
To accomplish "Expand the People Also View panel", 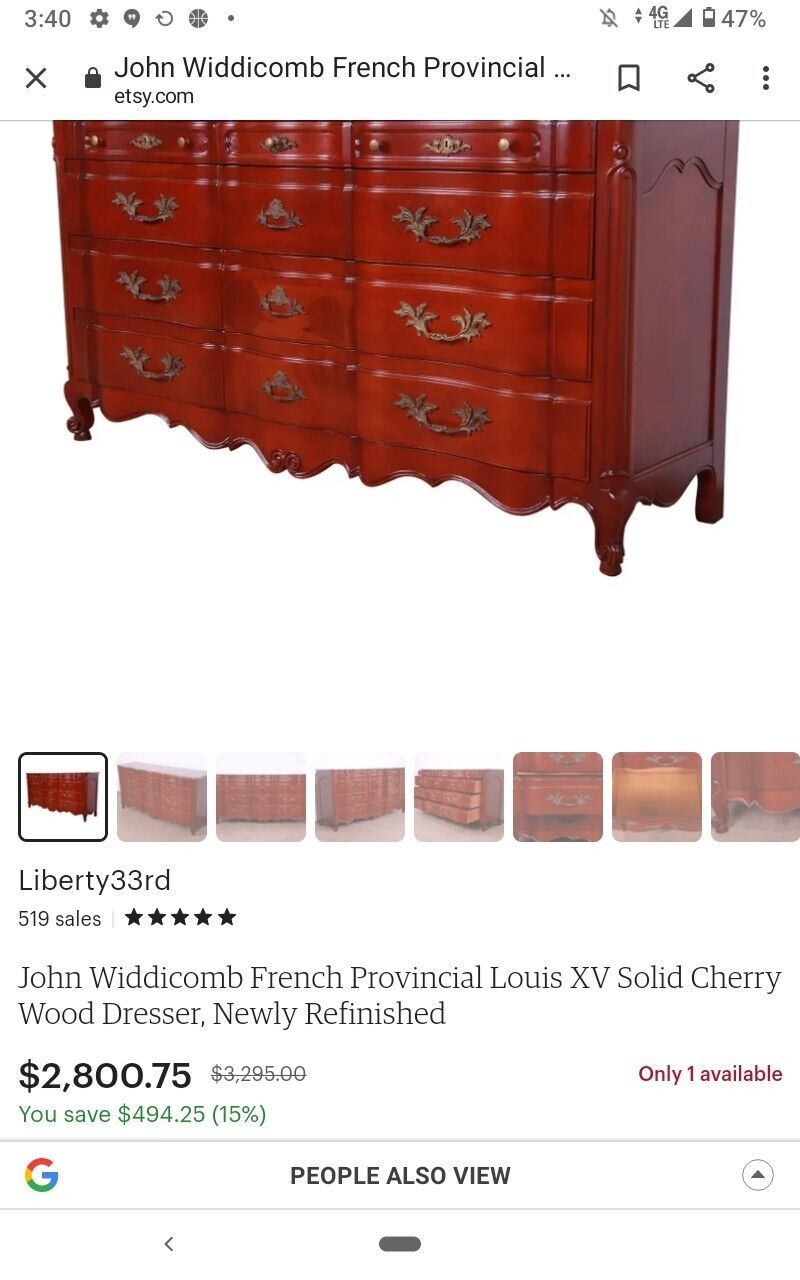I will (x=758, y=1175).
